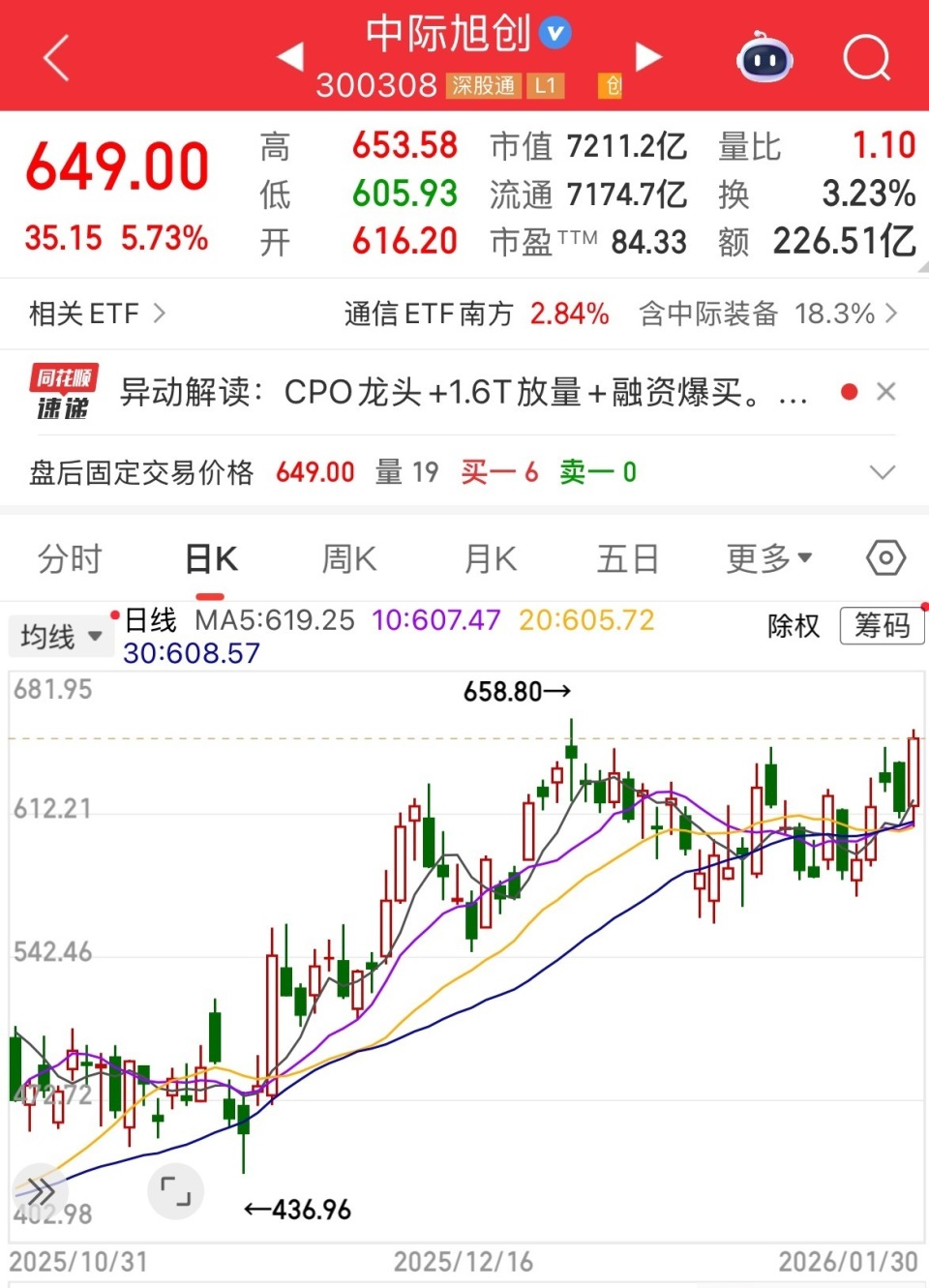Image resolution: width=929 pixels, height=1288 pixels.
Task: Enable 除权 ex-rights adjustment
Action: coord(792,626)
